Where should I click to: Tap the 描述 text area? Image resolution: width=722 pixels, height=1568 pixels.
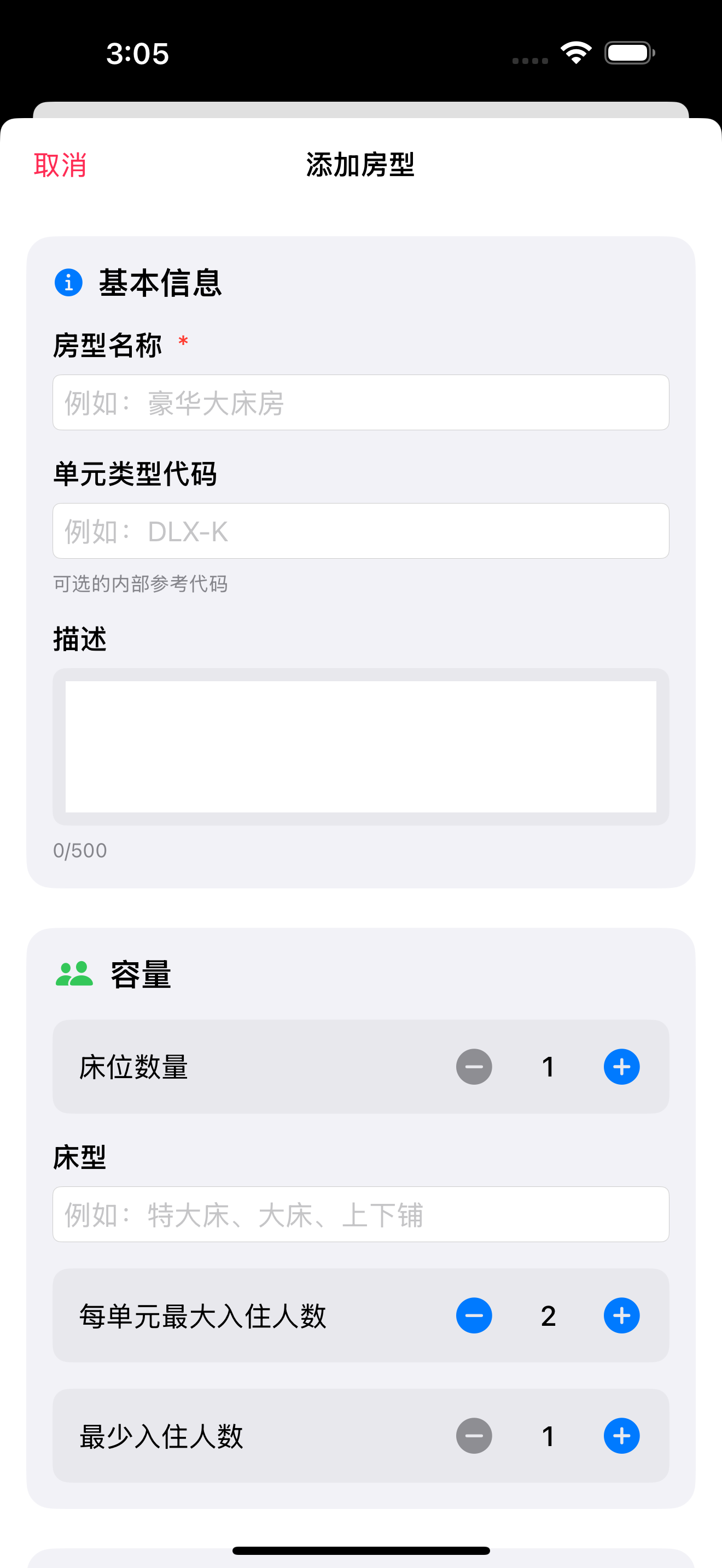pyautogui.click(x=360, y=746)
